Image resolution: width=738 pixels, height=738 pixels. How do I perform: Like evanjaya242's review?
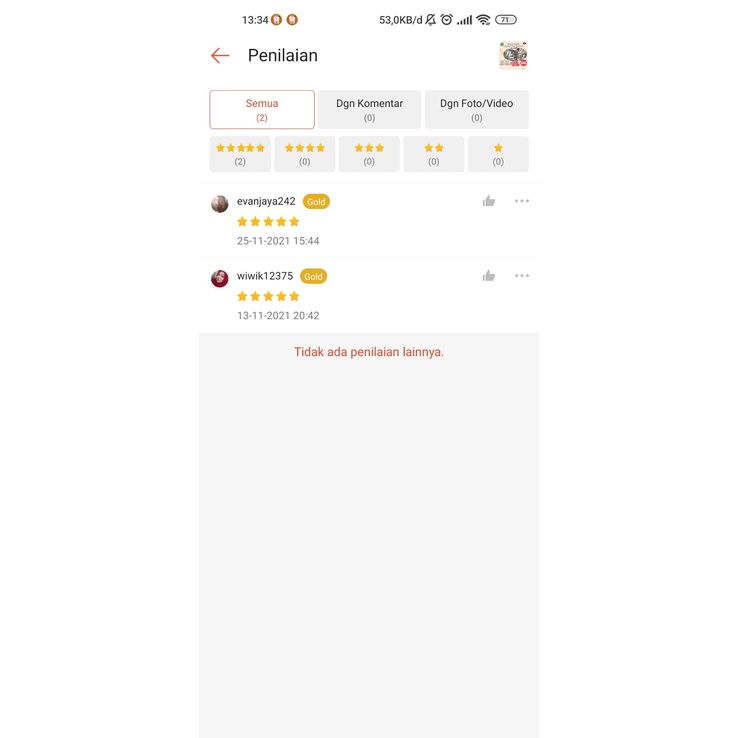click(489, 201)
